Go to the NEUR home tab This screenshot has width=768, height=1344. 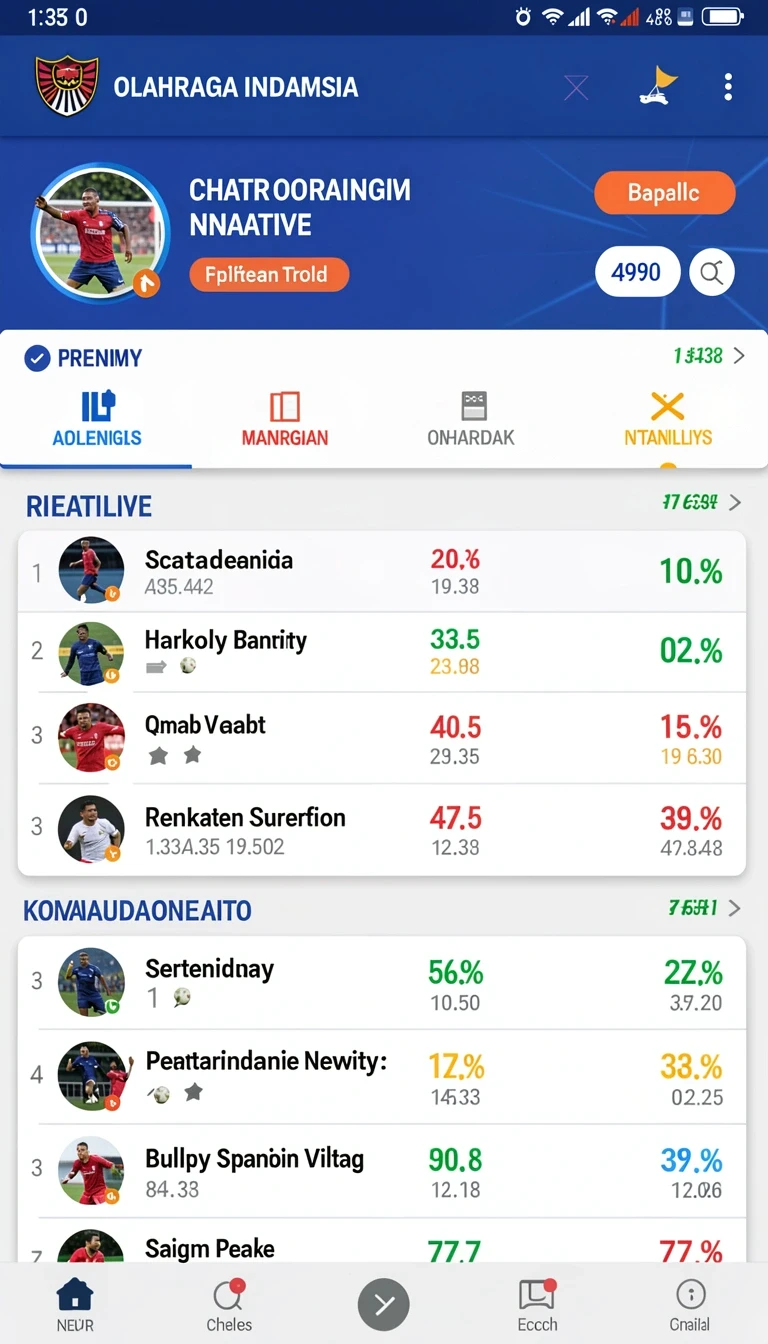point(75,1304)
